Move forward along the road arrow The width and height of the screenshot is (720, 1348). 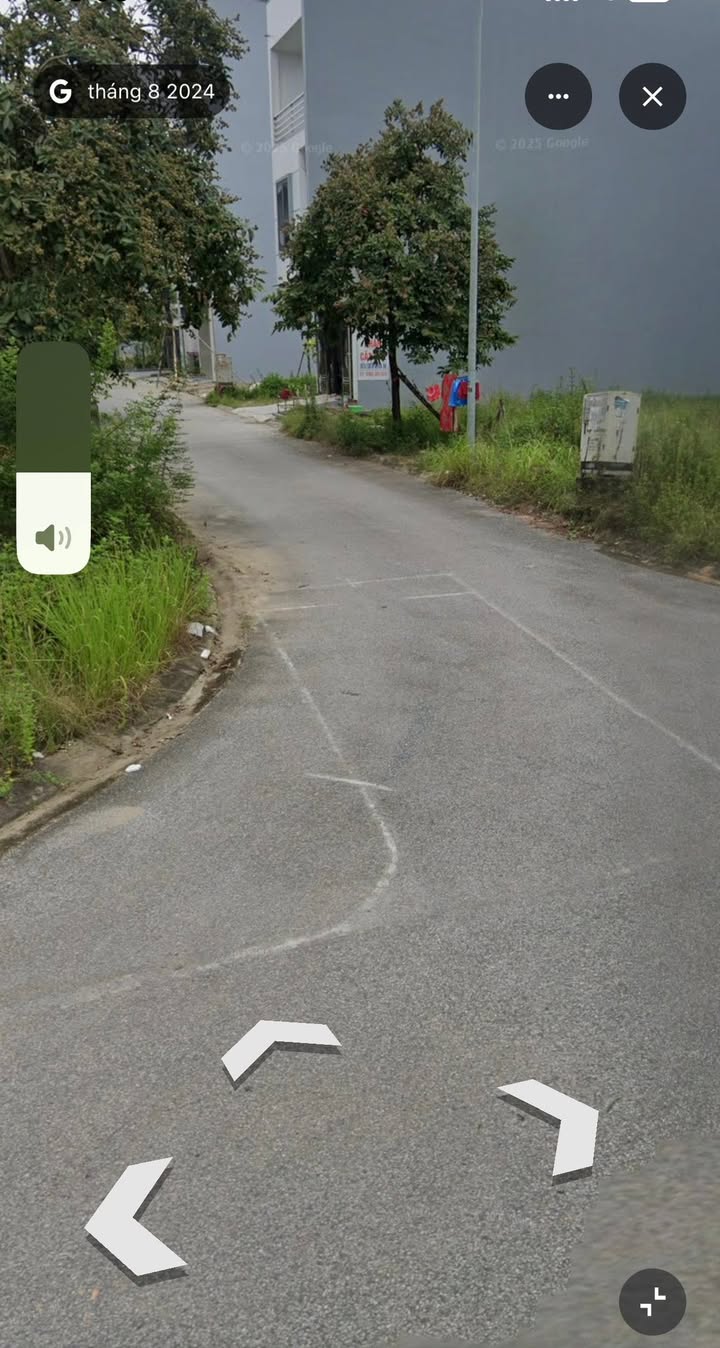pyautogui.click(x=280, y=1050)
